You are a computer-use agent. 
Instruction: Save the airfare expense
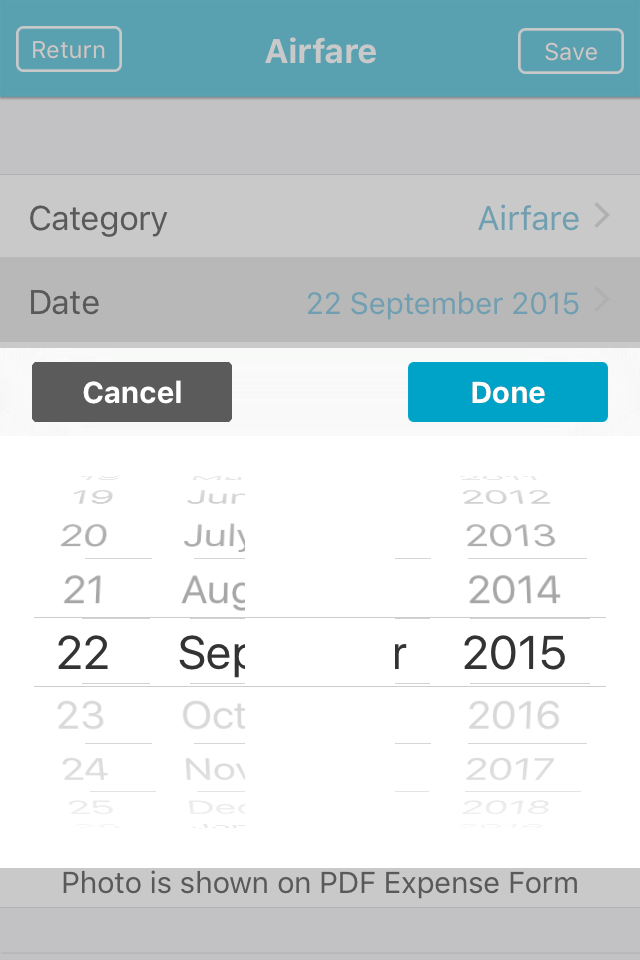(x=570, y=51)
